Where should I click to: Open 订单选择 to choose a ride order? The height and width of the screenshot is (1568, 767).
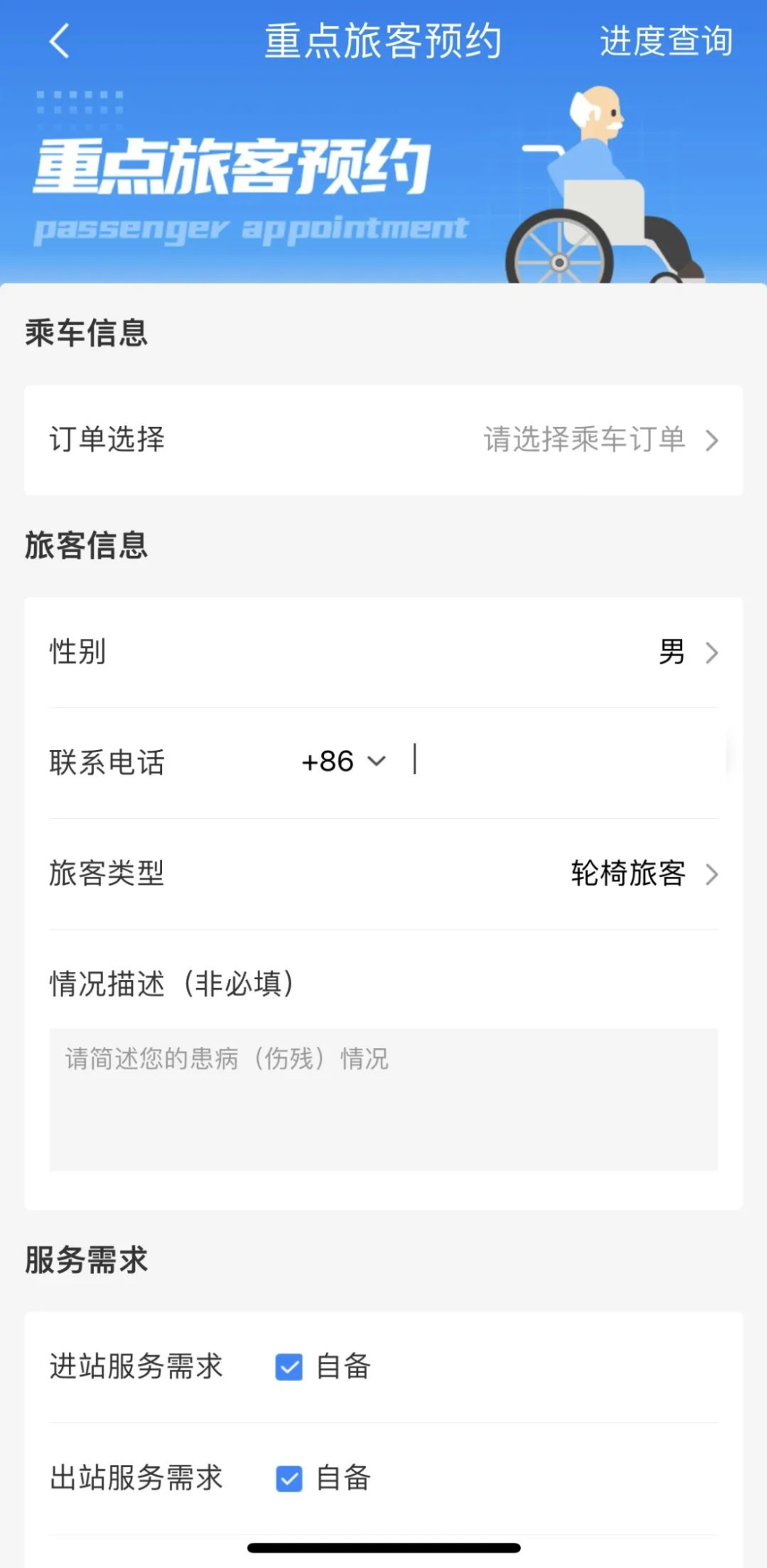pos(383,440)
